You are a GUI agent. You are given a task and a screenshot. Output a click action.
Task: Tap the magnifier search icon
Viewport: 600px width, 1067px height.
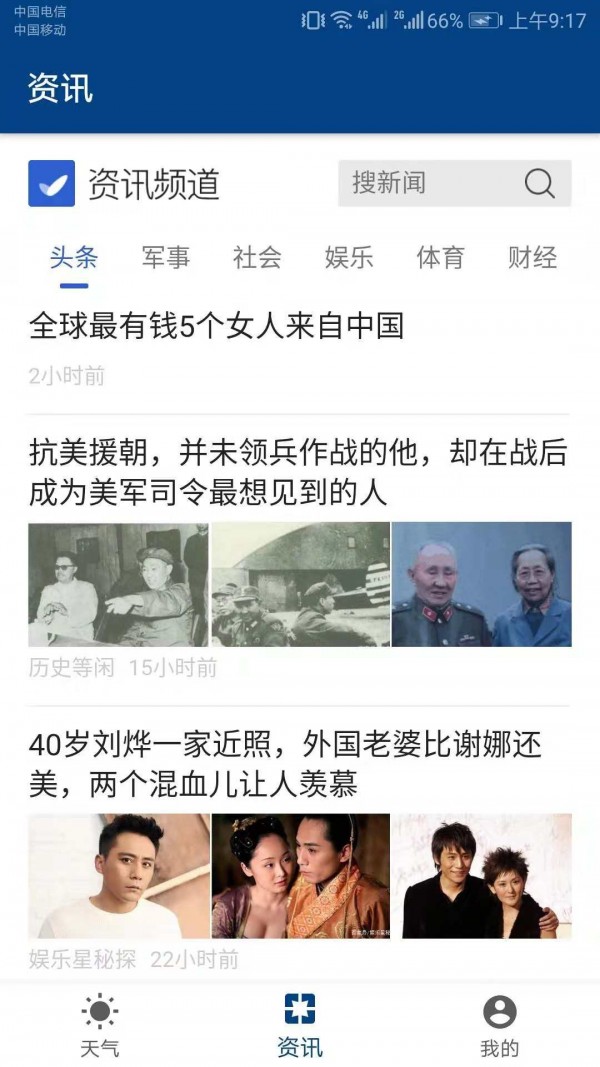coord(539,183)
